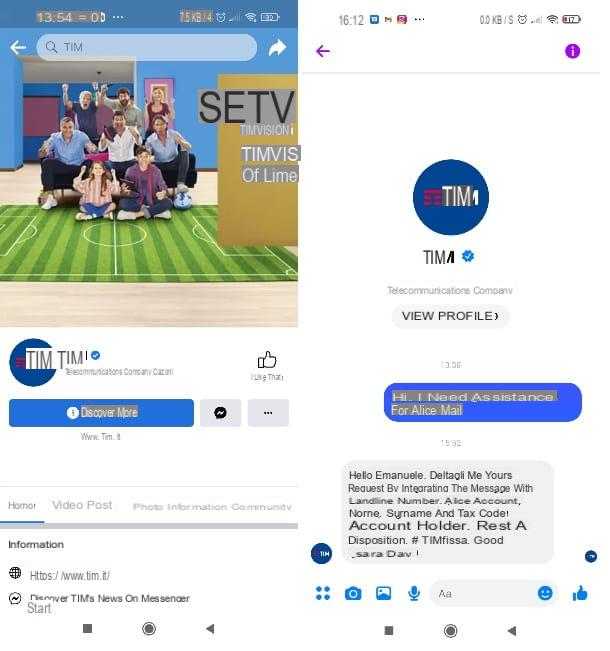Go back from TIM Facebook page
Screen dimensions: 610x651
18,48
